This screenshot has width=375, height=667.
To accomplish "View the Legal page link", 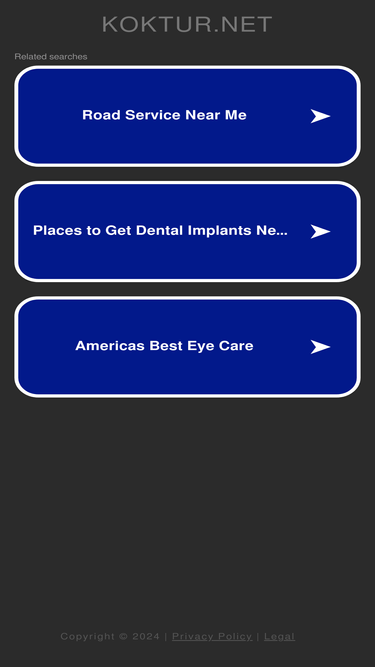I will tap(279, 636).
